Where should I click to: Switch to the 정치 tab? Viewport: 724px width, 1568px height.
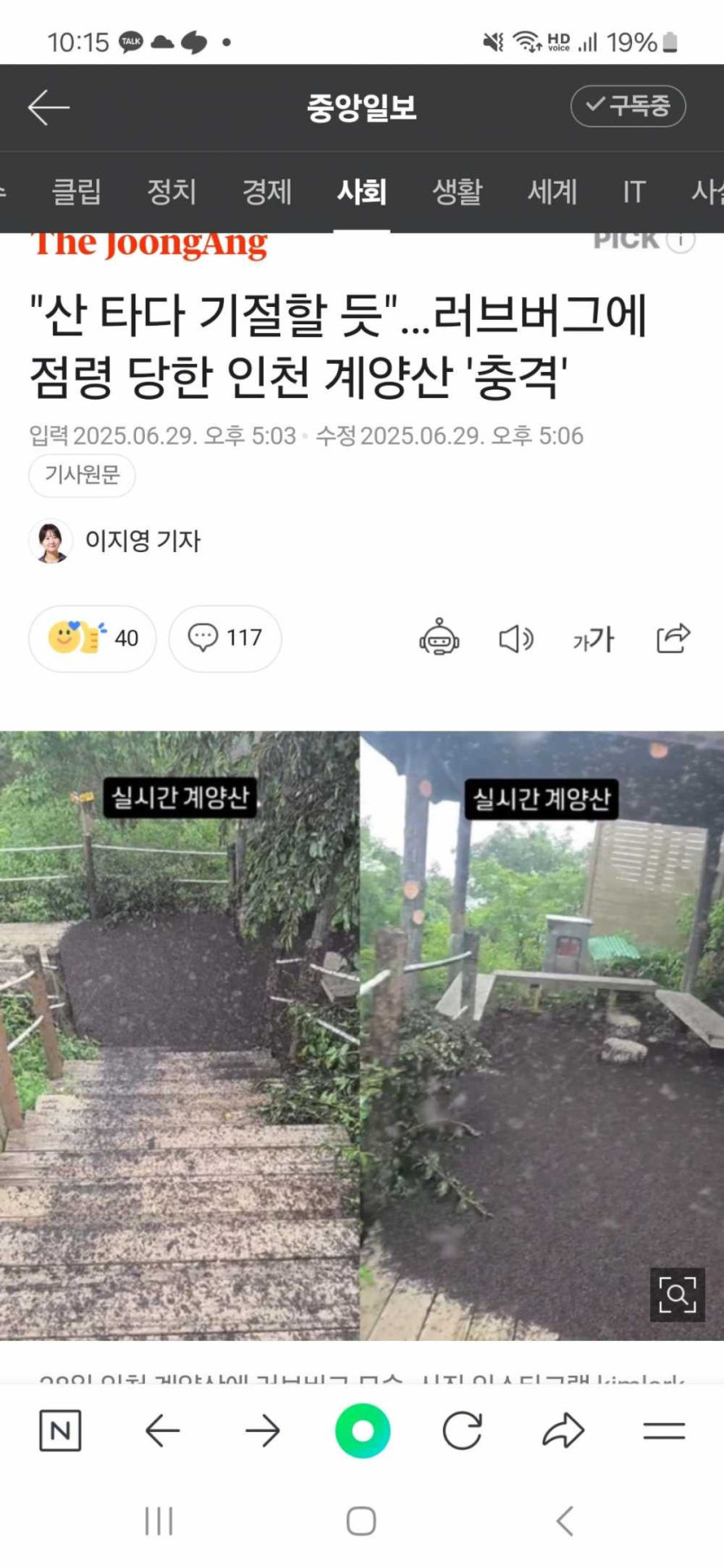pyautogui.click(x=172, y=192)
